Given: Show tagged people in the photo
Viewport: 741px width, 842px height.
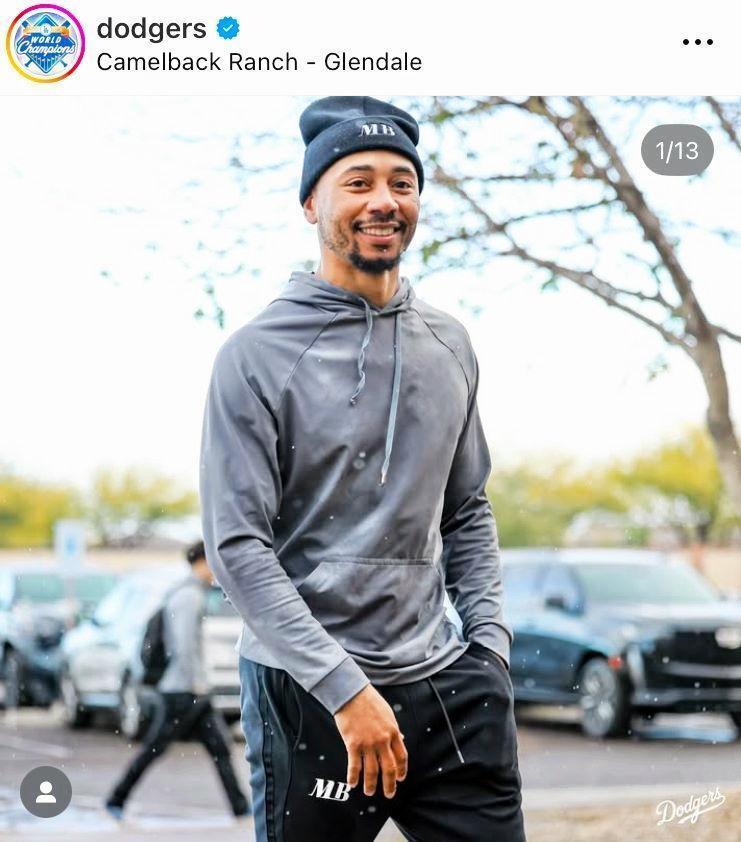Looking at the screenshot, I should tap(46, 792).
